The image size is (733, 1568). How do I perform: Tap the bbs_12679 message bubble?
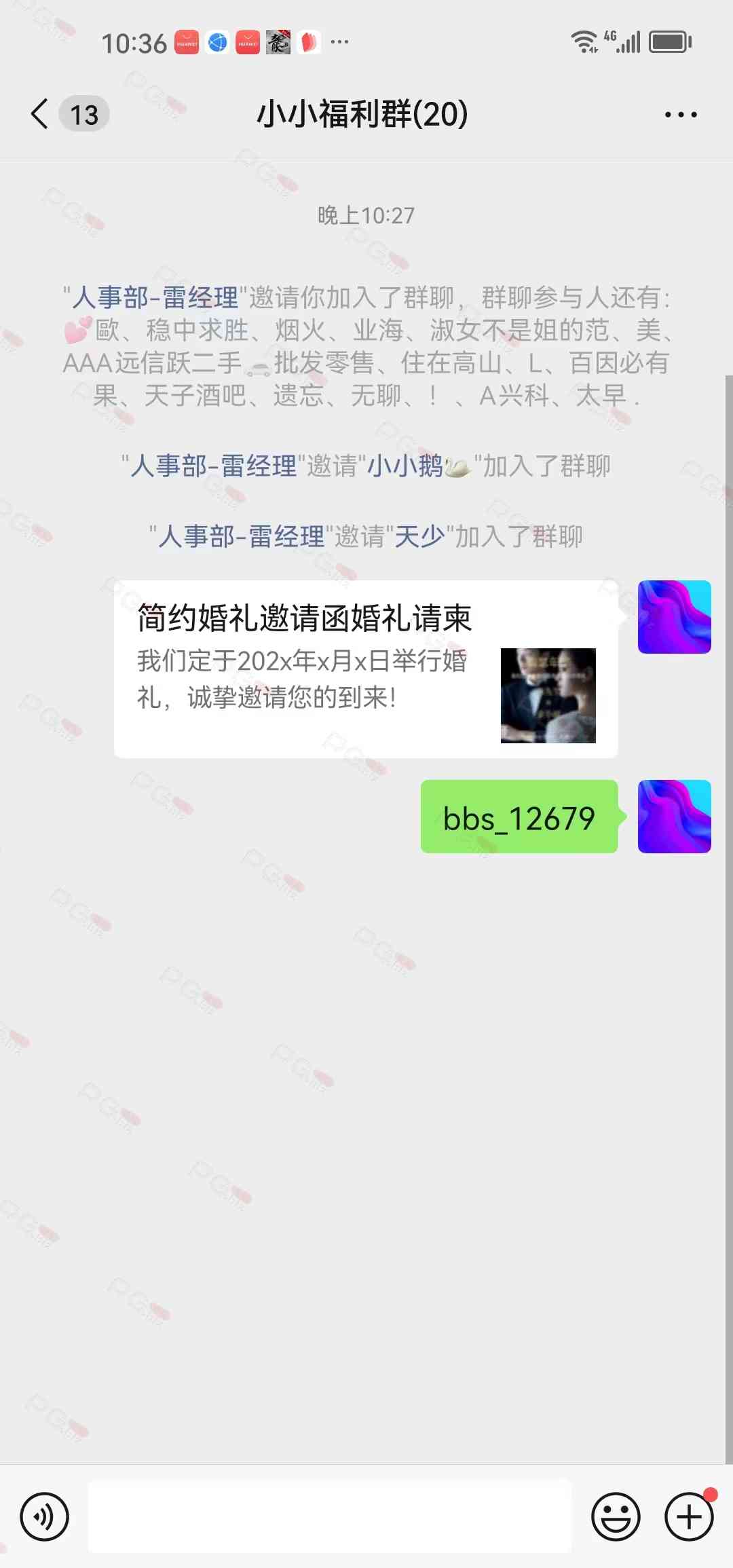click(x=519, y=817)
